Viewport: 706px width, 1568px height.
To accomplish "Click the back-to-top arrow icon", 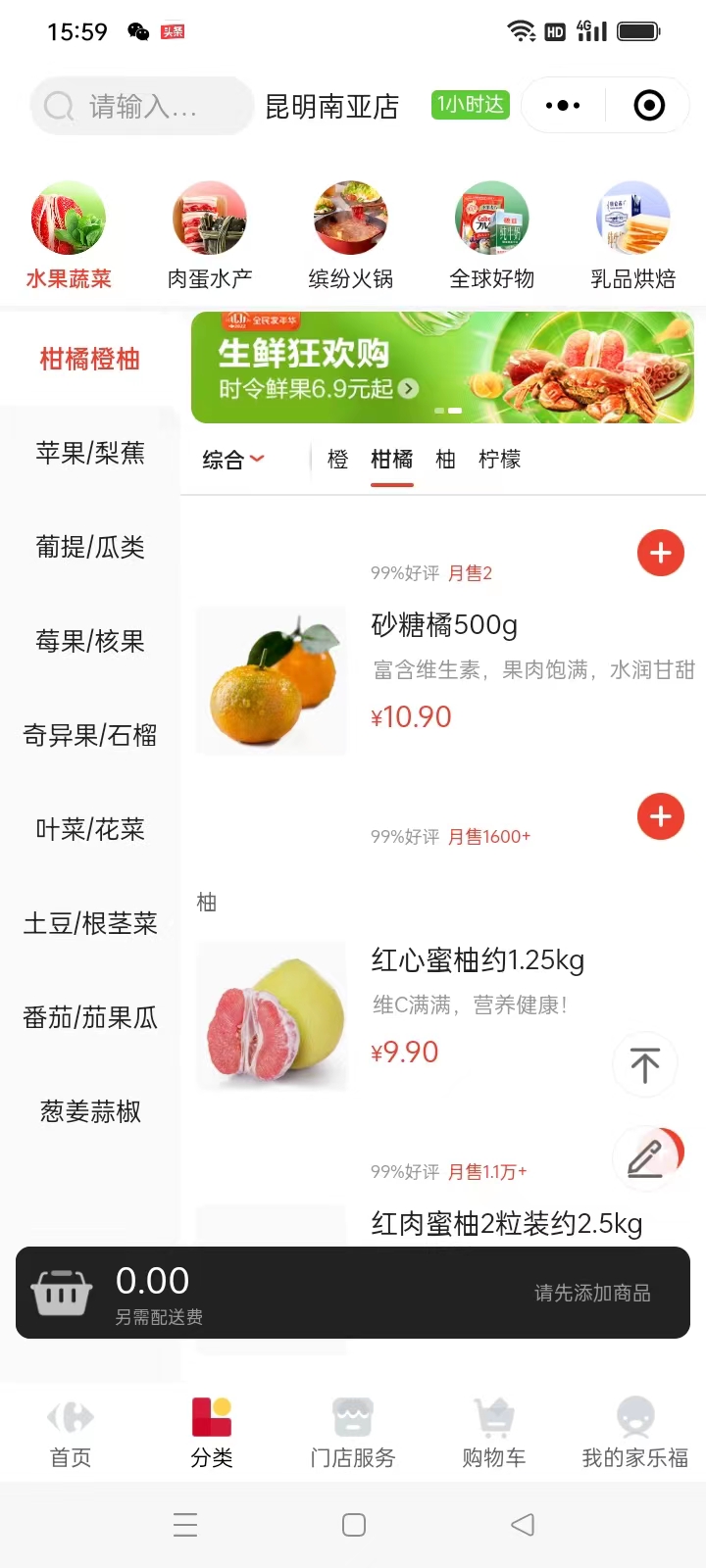I will (644, 1064).
